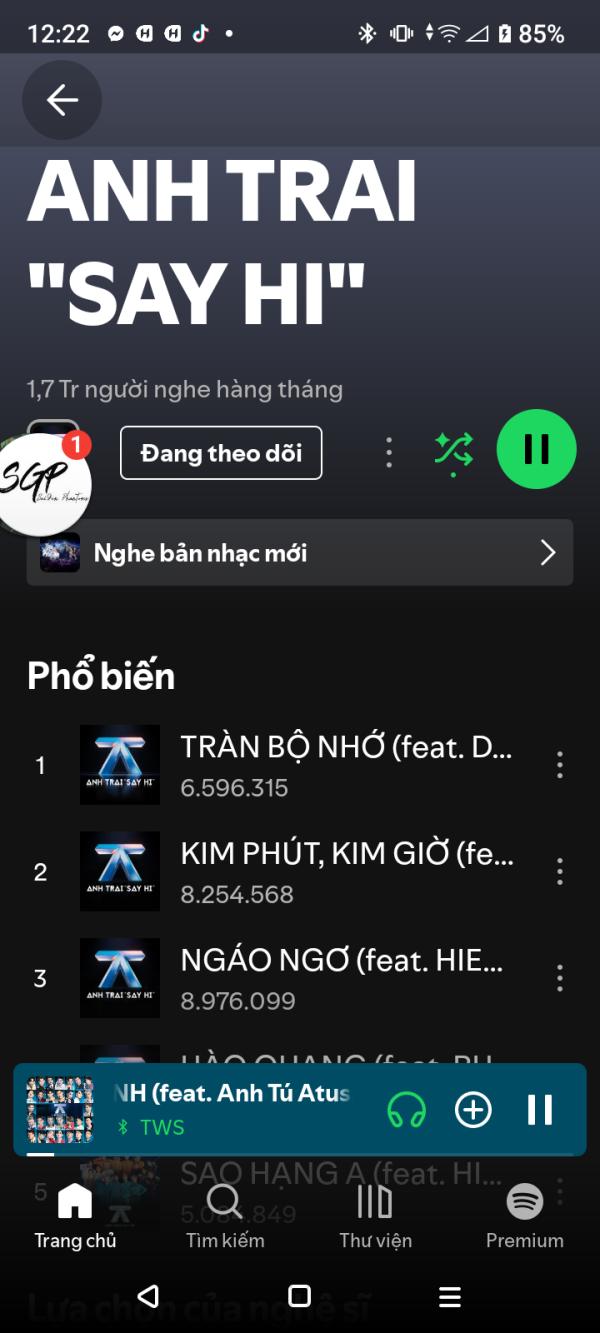Add the playing song to library
The width and height of the screenshot is (600, 1333).
click(473, 1110)
